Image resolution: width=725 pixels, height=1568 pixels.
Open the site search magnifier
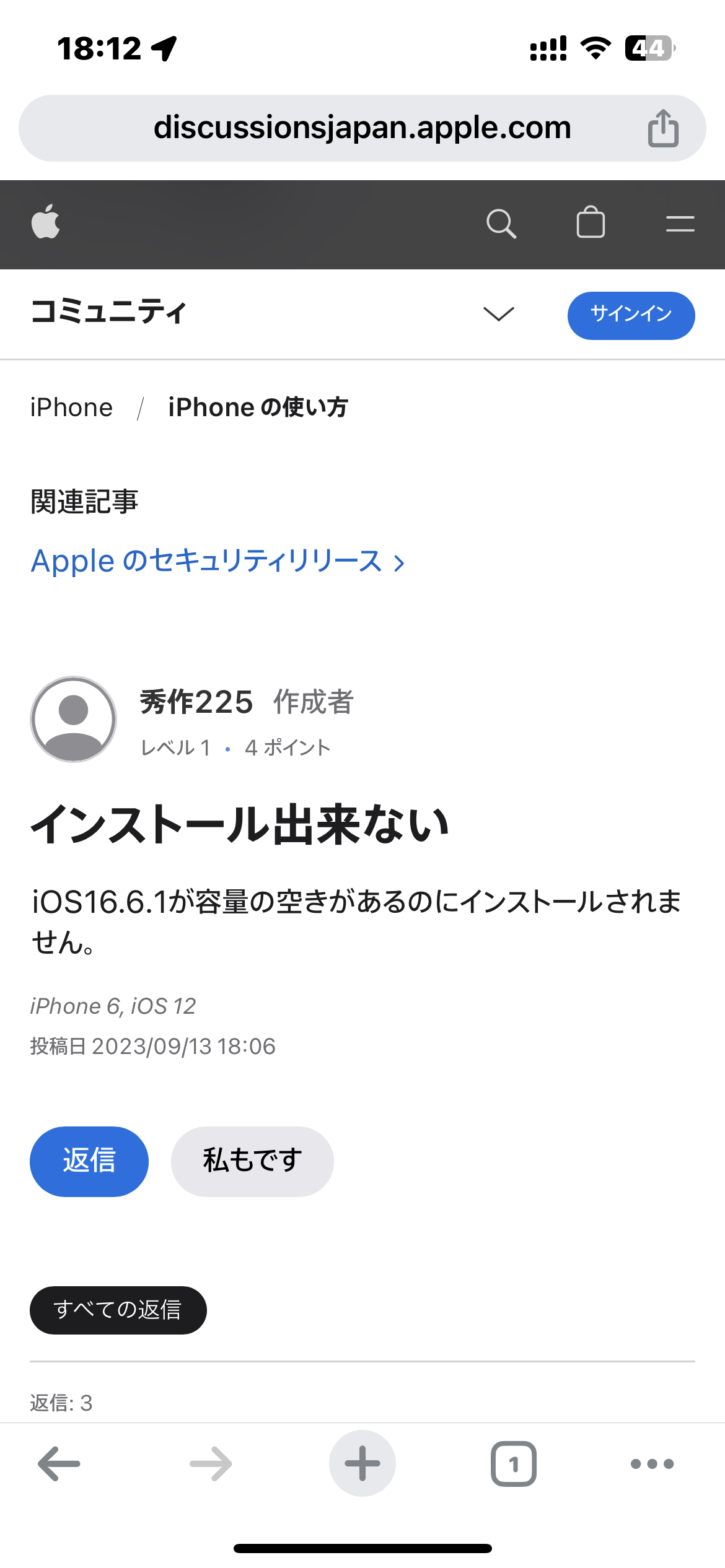(501, 224)
